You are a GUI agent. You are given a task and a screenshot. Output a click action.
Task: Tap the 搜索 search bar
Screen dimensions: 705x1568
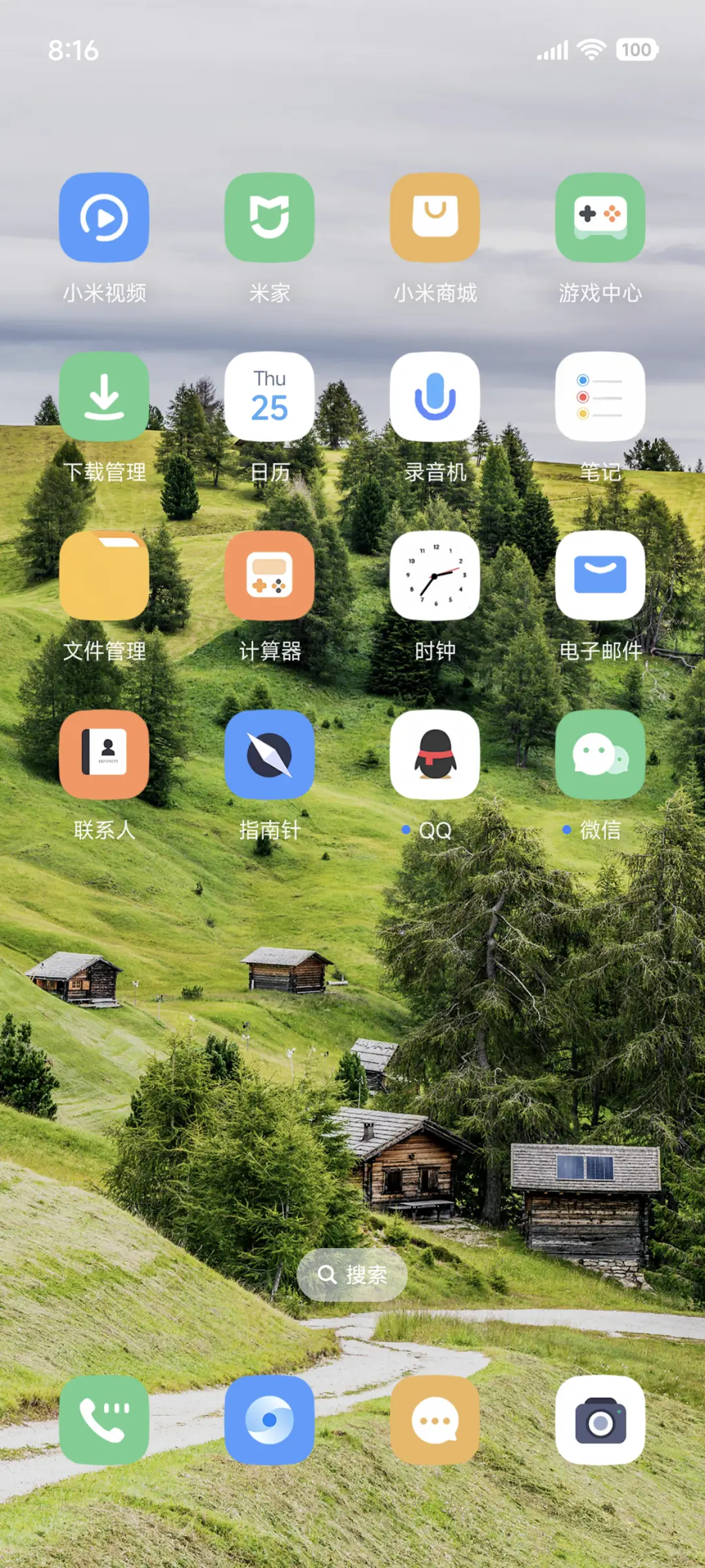pos(352,1275)
